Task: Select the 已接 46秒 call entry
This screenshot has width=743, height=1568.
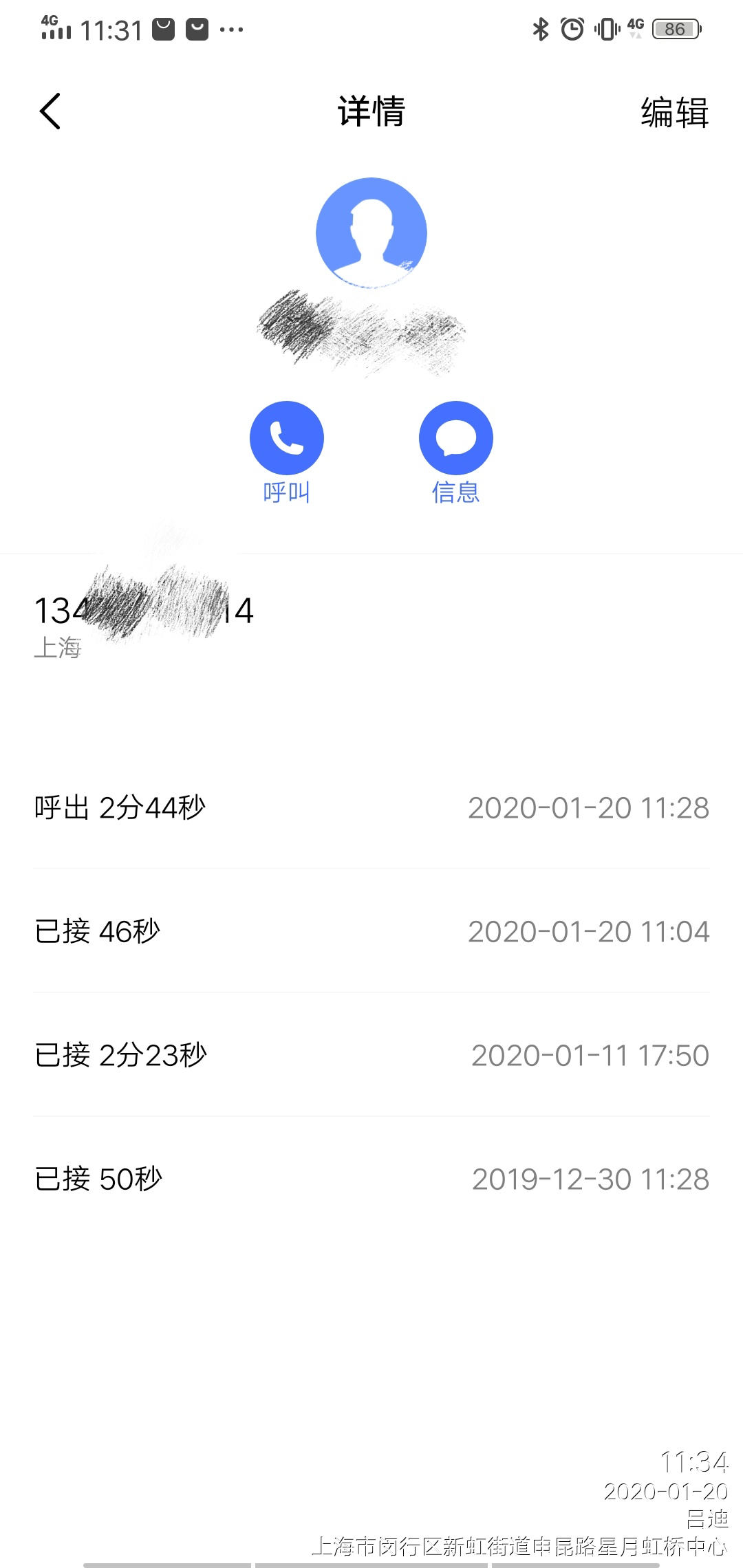Action: pyautogui.click(x=371, y=932)
